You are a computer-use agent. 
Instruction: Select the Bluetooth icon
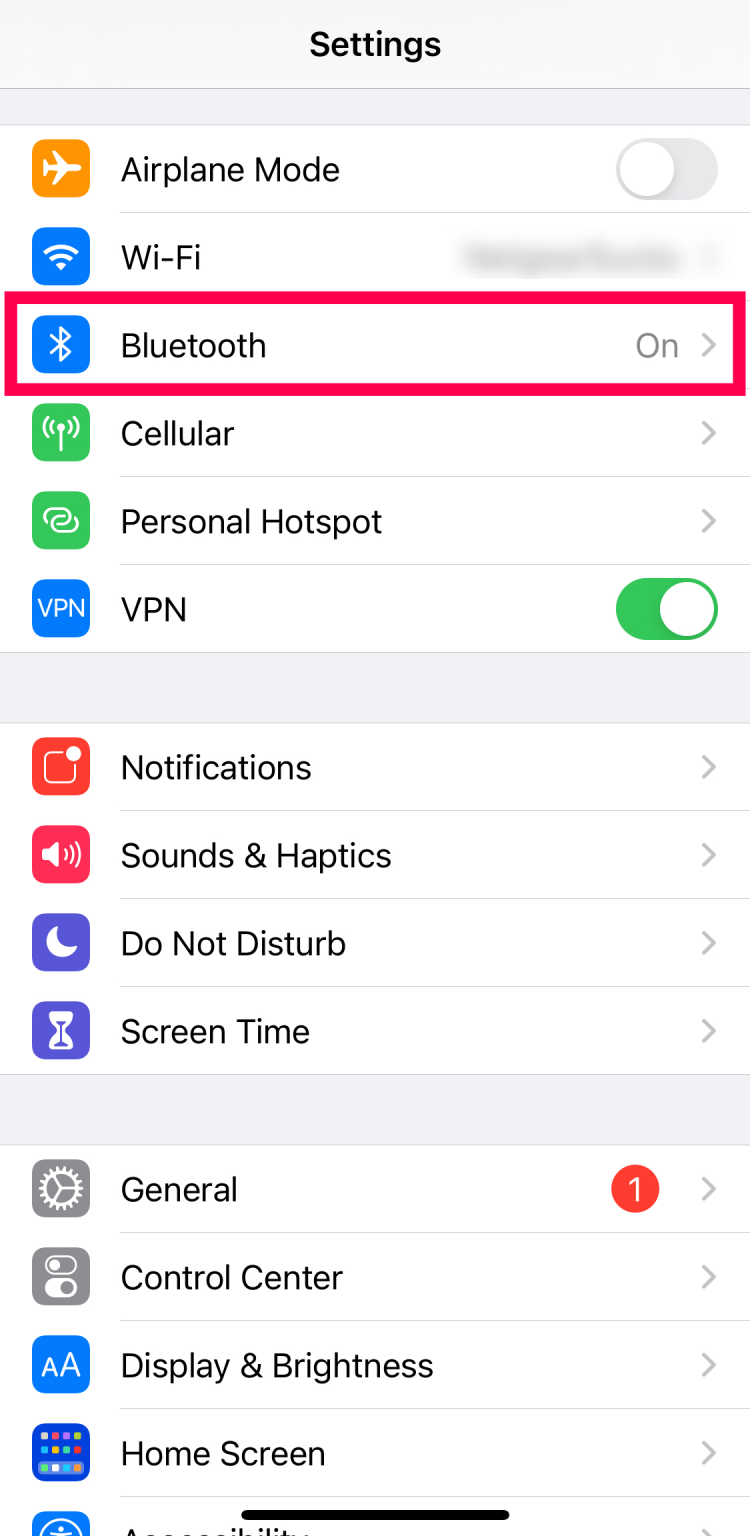60,345
